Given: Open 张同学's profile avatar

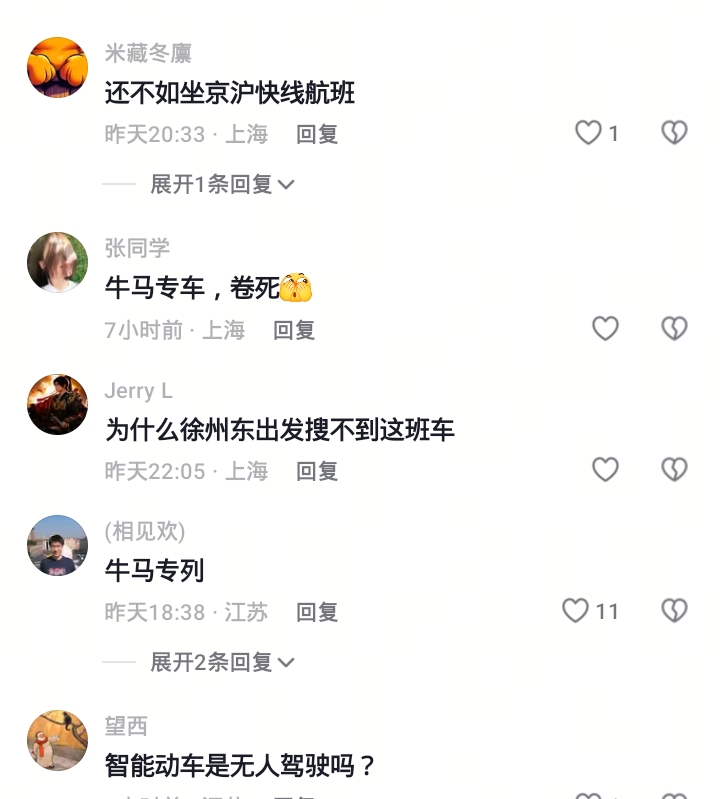Looking at the screenshot, I should point(57,262).
